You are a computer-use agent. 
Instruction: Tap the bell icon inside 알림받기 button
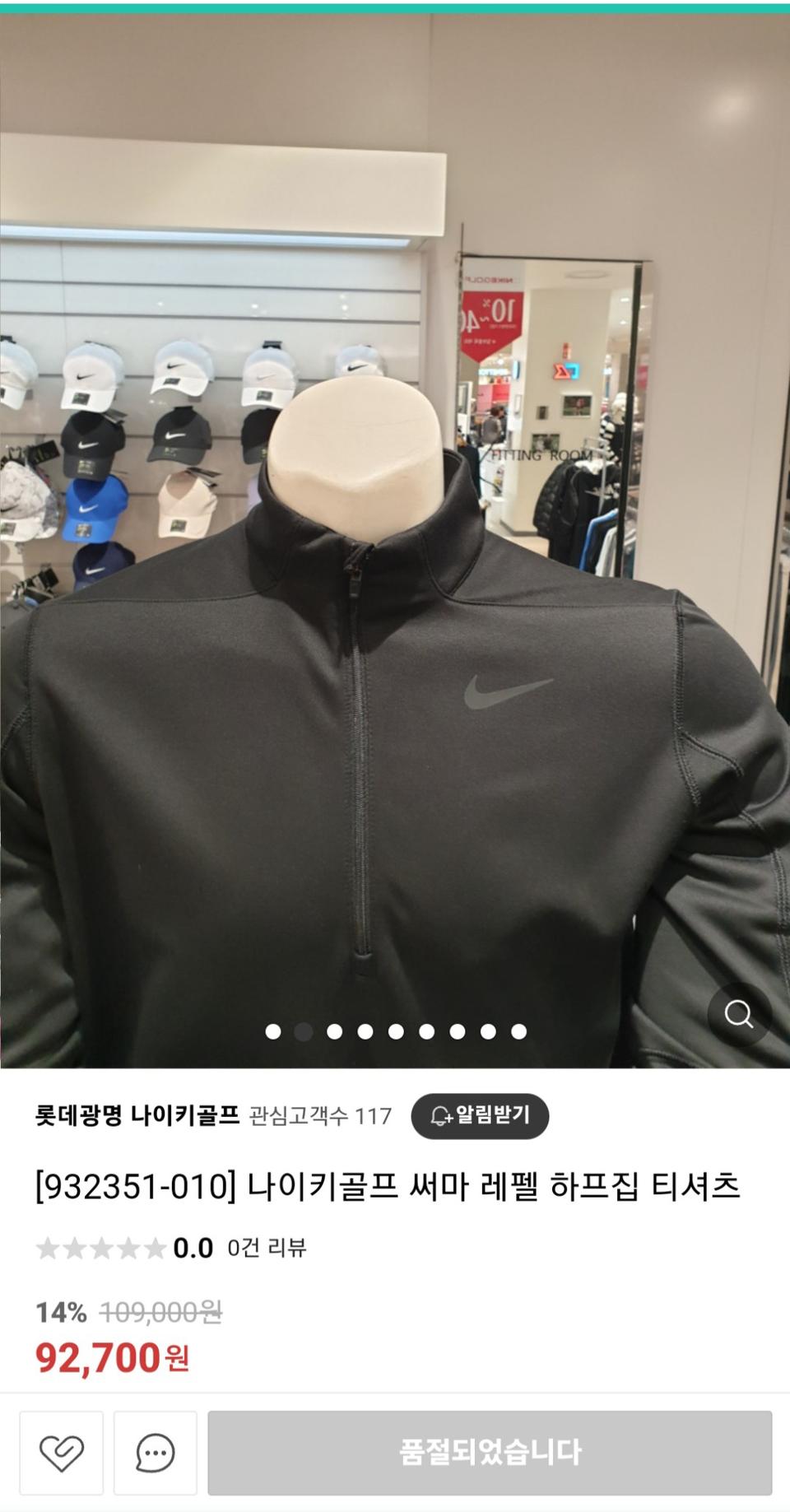pyautogui.click(x=439, y=1115)
